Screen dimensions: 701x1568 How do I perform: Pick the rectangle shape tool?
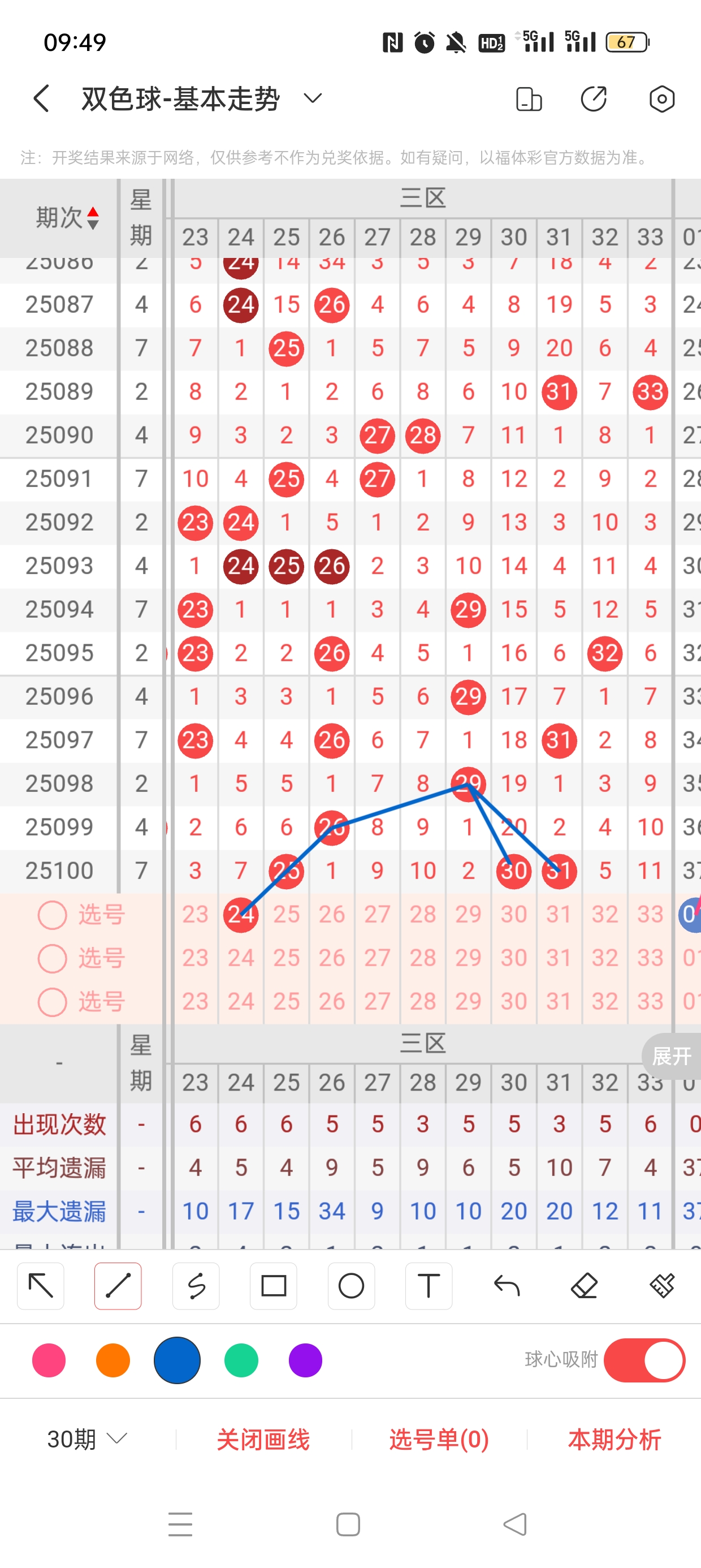274,1286
